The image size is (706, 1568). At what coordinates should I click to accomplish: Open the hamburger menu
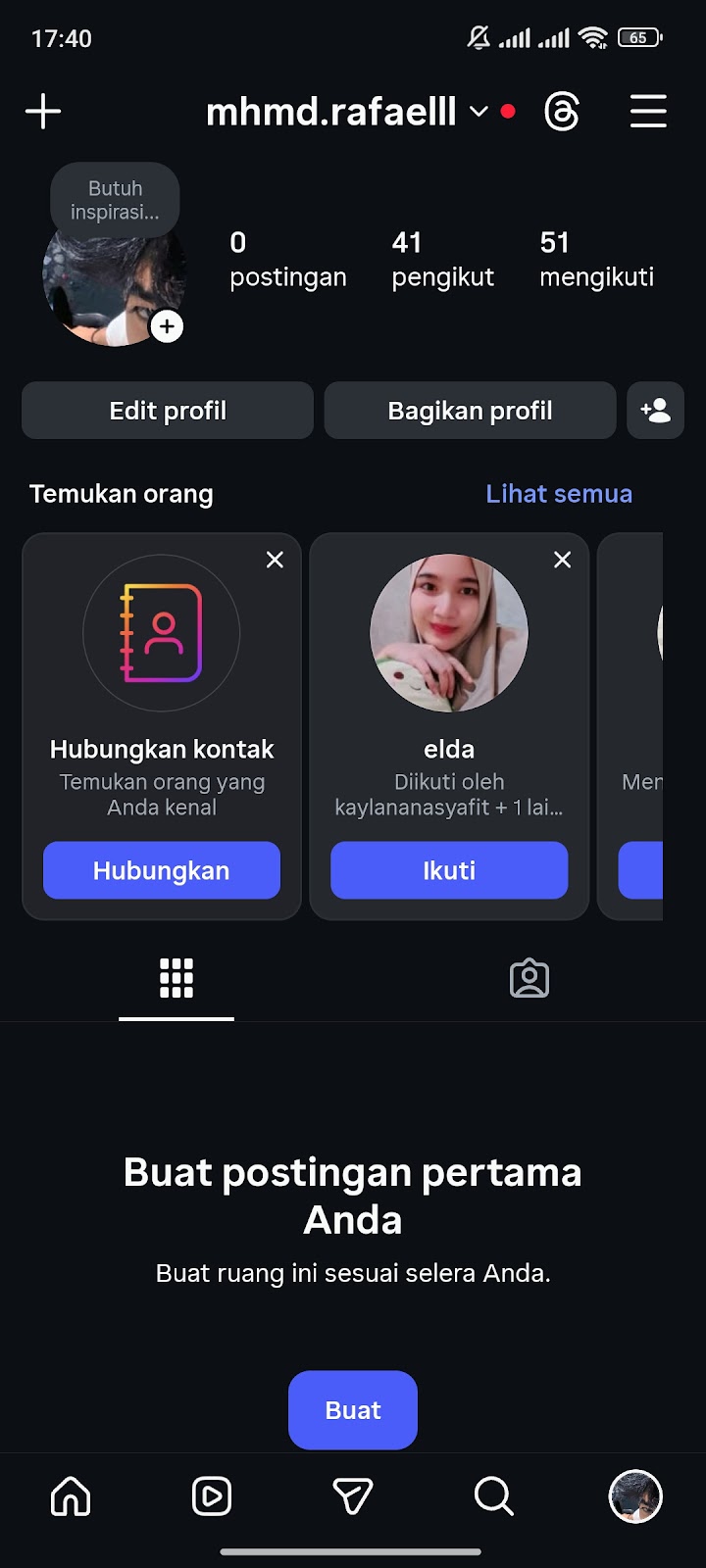[648, 112]
